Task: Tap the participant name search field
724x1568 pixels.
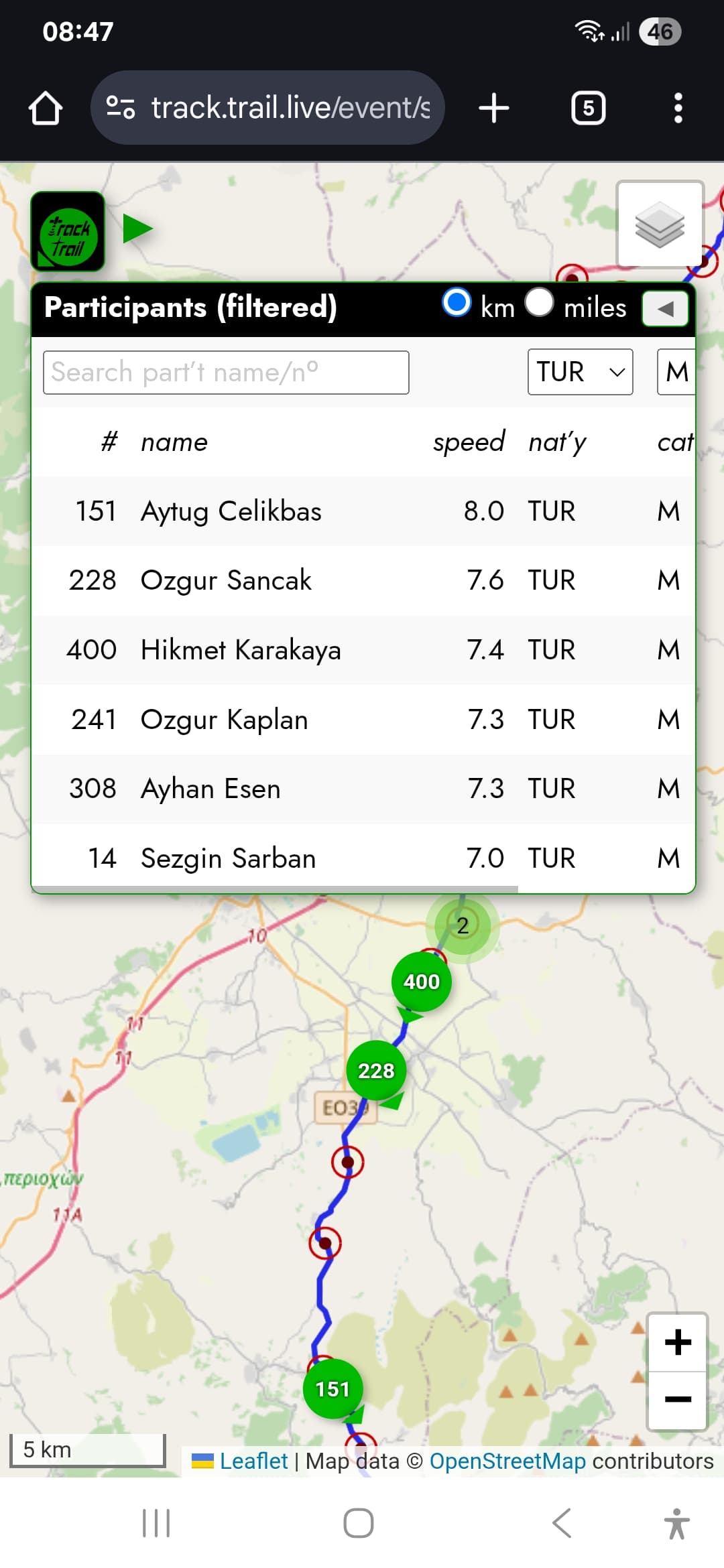Action: pyautogui.click(x=226, y=373)
